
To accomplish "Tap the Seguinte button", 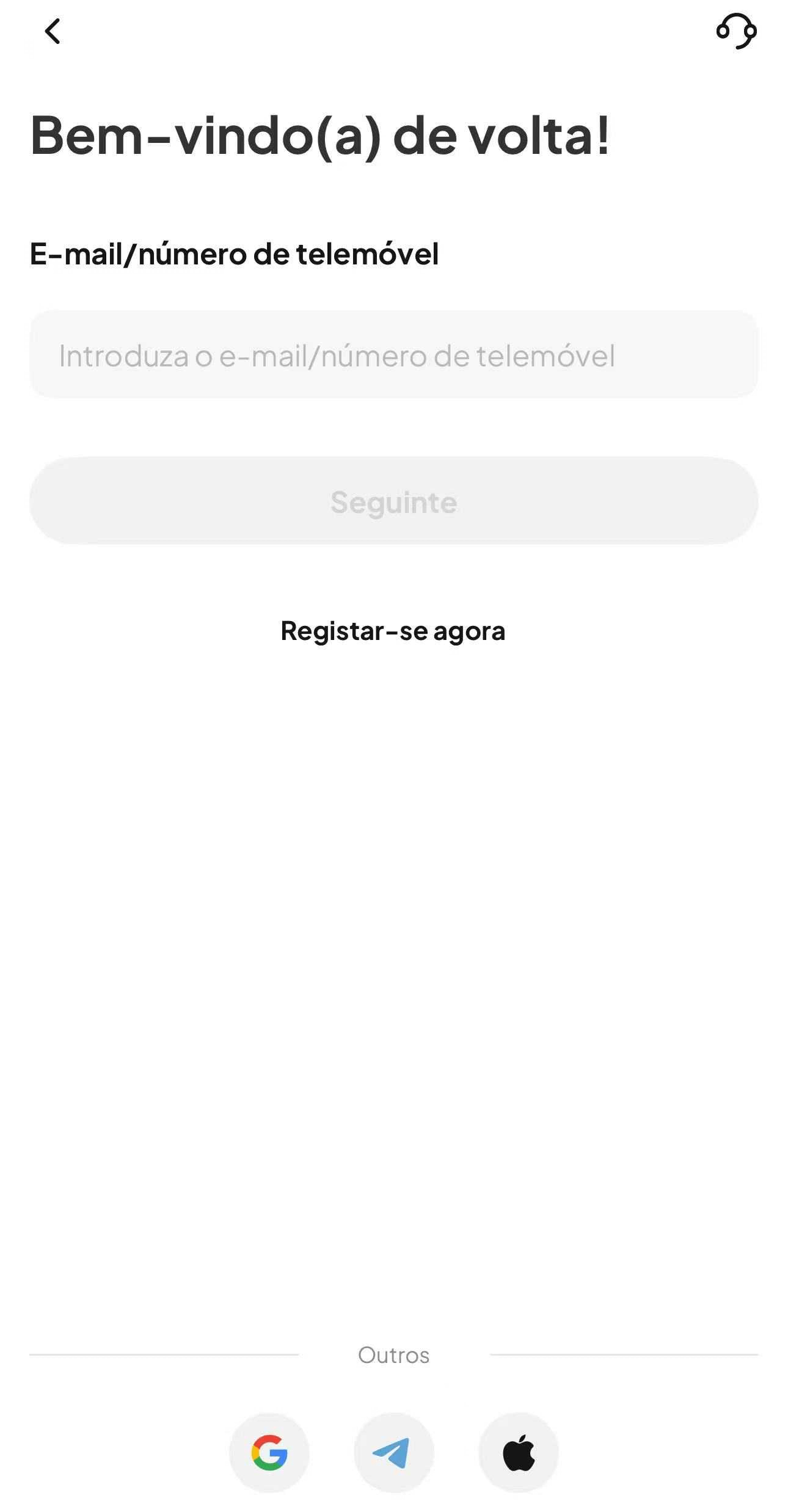I will [394, 501].
